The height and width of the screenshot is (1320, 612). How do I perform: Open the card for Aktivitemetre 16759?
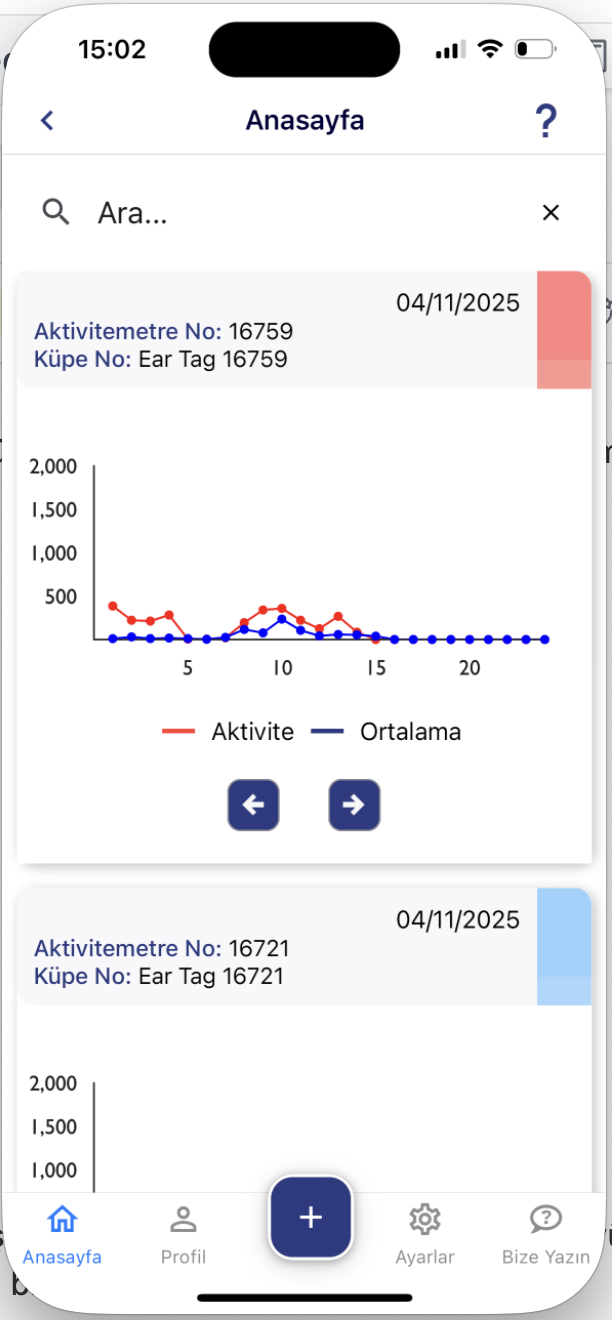[x=276, y=331]
